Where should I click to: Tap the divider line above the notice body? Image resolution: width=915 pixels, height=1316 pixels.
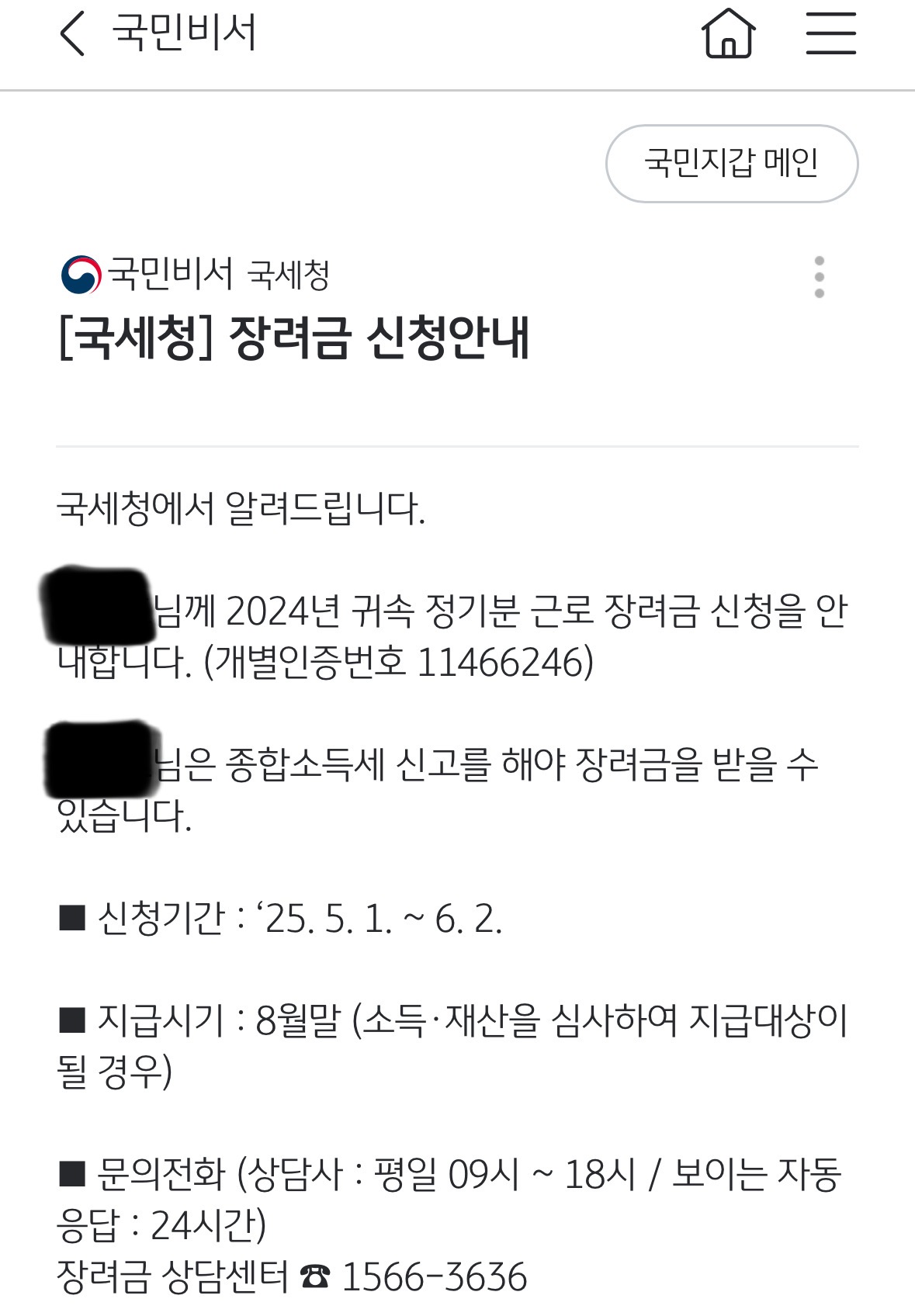click(458, 446)
